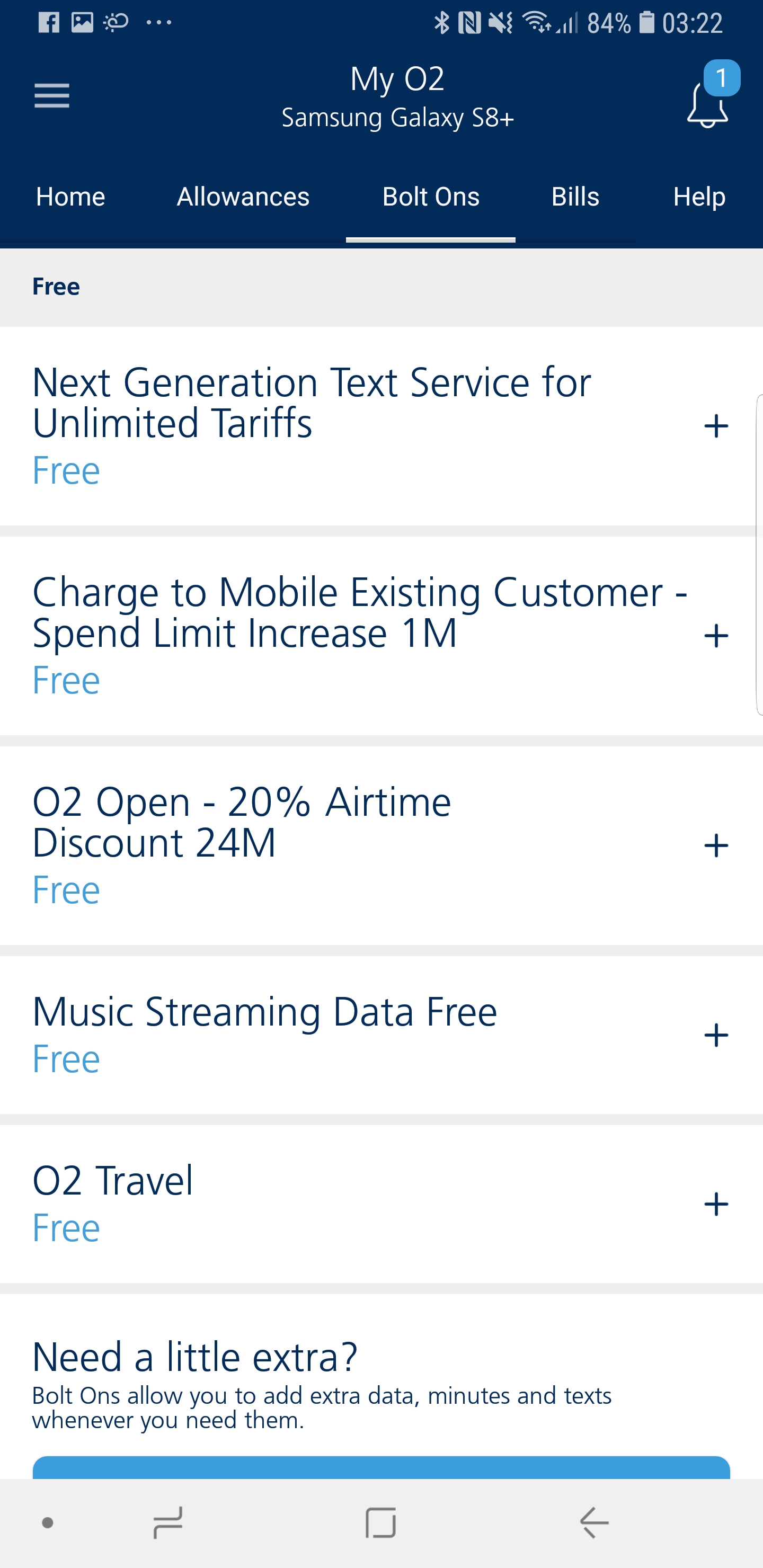The height and width of the screenshot is (1568, 763).
Task: Switch to the Home tab
Action: pos(70,196)
